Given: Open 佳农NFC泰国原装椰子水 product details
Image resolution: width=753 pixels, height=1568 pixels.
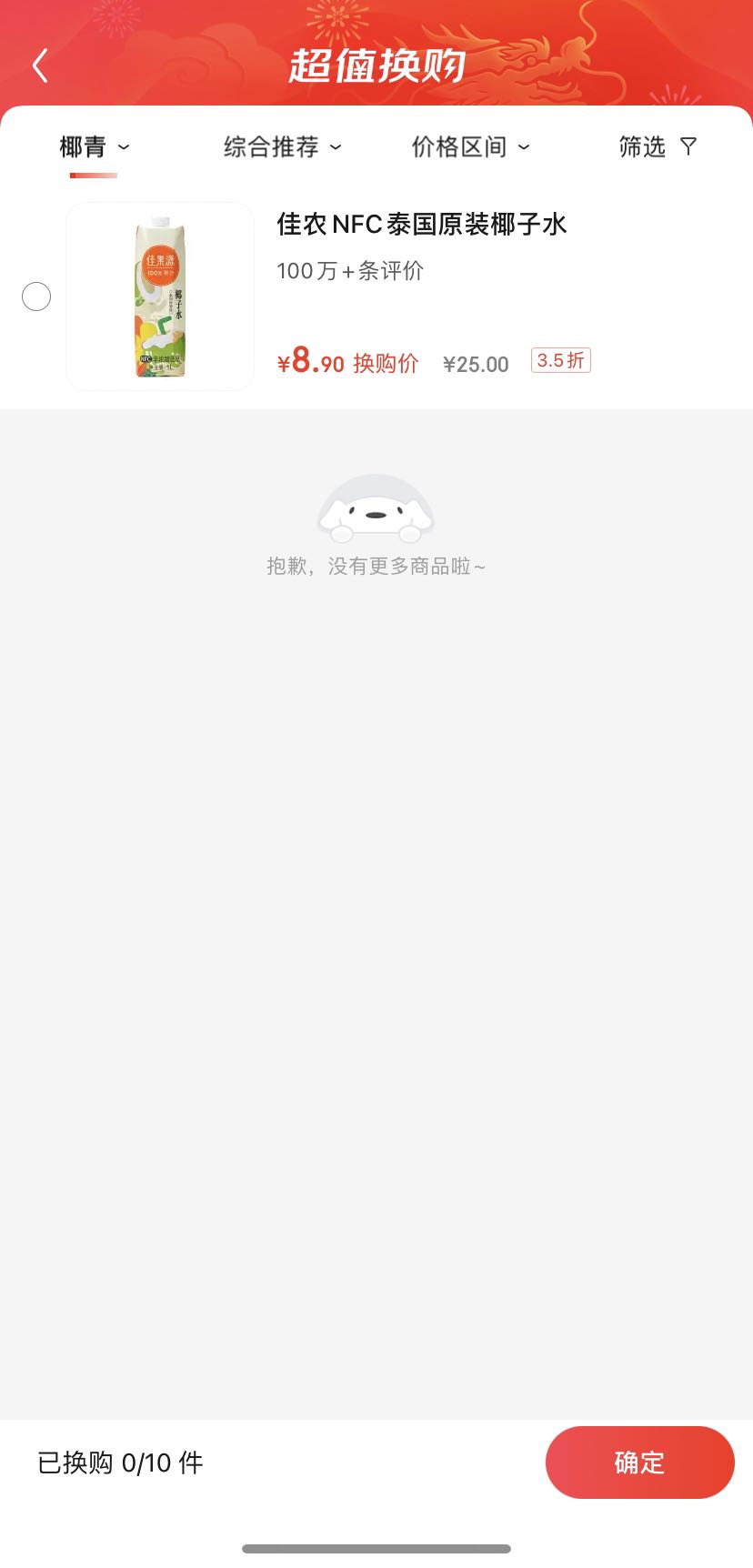Looking at the screenshot, I should [x=420, y=224].
